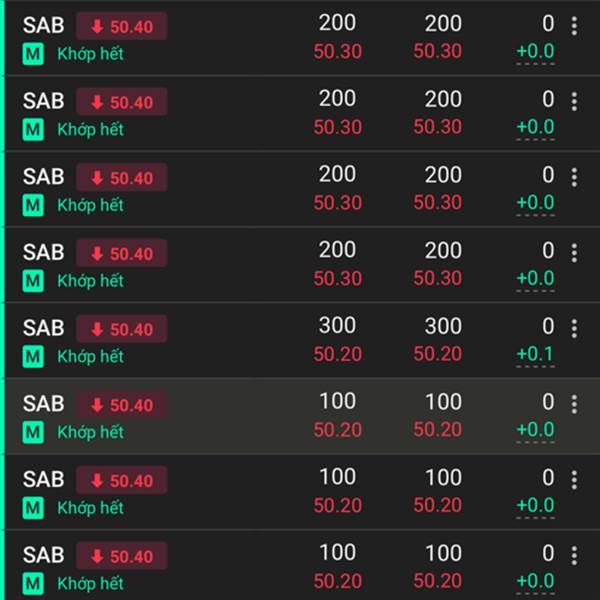The image size is (600, 600).
Task: Tap the underlined +0.1 value
Action: click(x=535, y=355)
